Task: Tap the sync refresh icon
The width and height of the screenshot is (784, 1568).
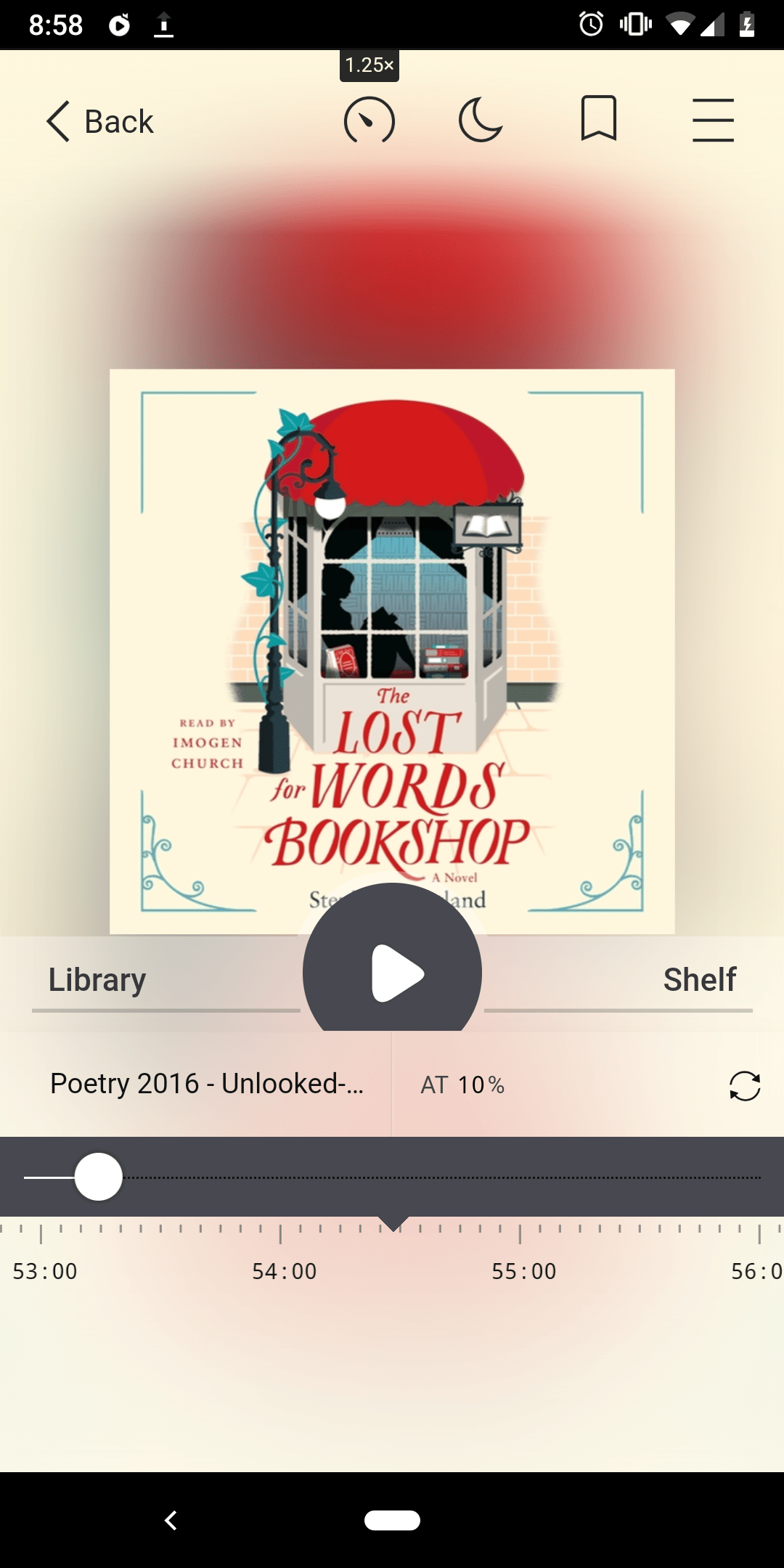Action: [x=745, y=1086]
